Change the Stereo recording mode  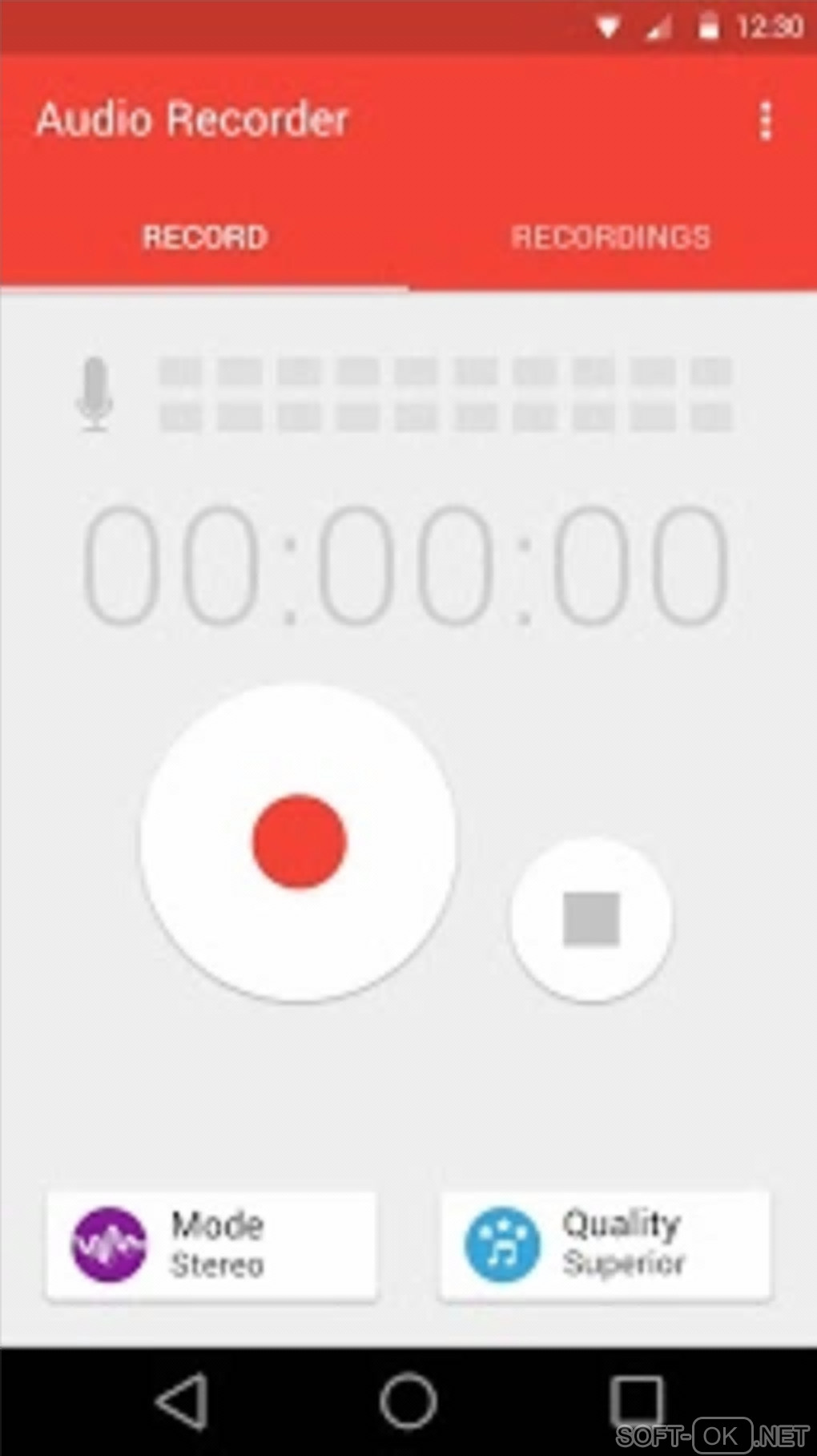pyautogui.click(x=211, y=1244)
